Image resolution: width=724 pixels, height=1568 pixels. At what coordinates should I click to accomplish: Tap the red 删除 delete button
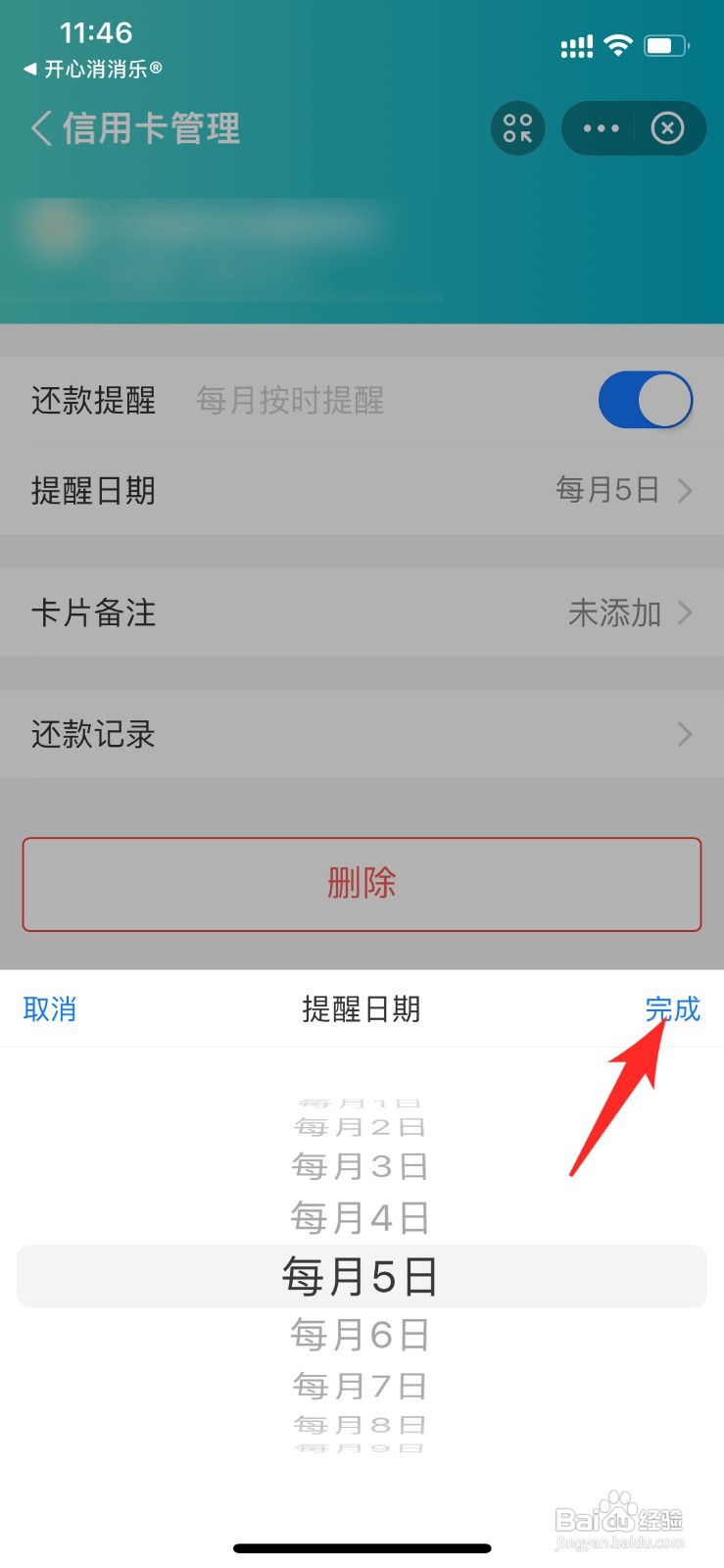pyautogui.click(x=362, y=884)
